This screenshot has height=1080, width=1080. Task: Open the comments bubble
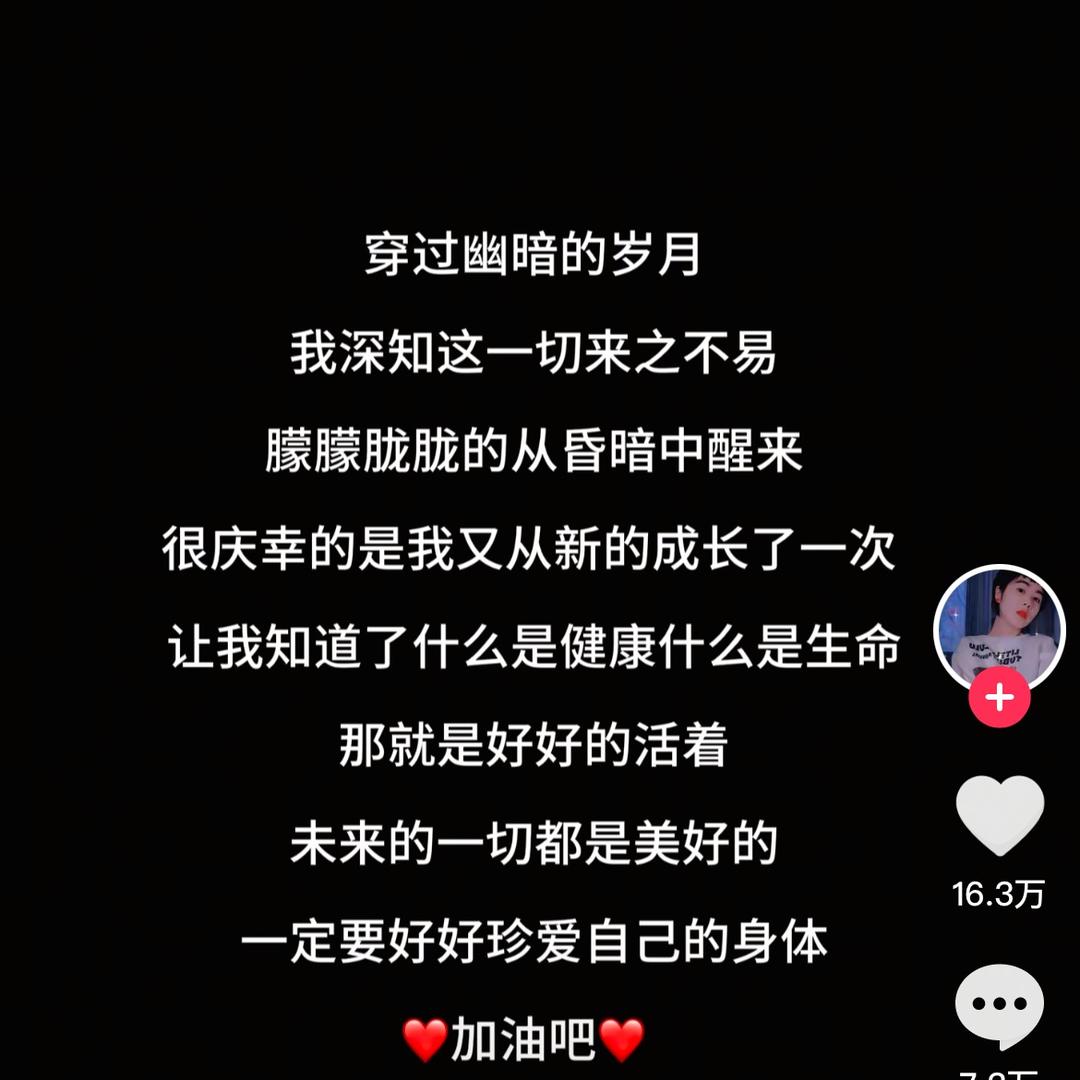(999, 1003)
